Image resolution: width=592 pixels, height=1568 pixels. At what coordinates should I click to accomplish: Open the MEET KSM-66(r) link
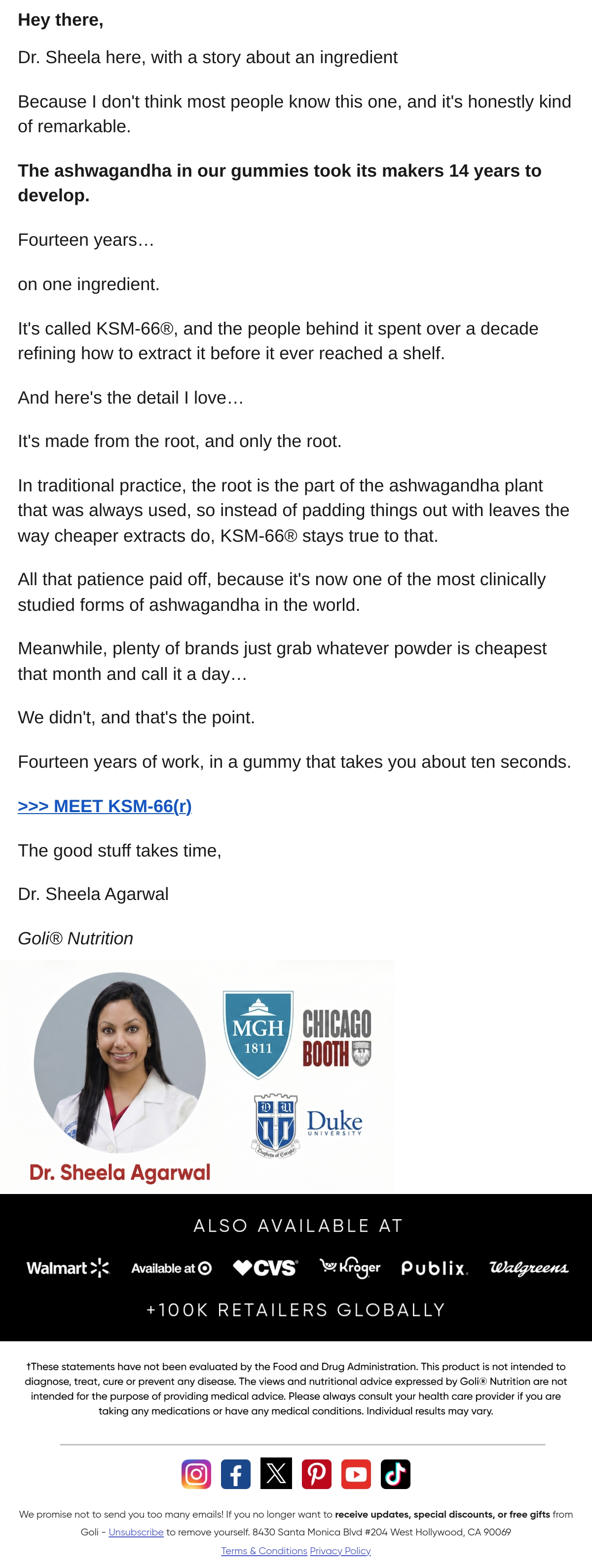tap(105, 806)
